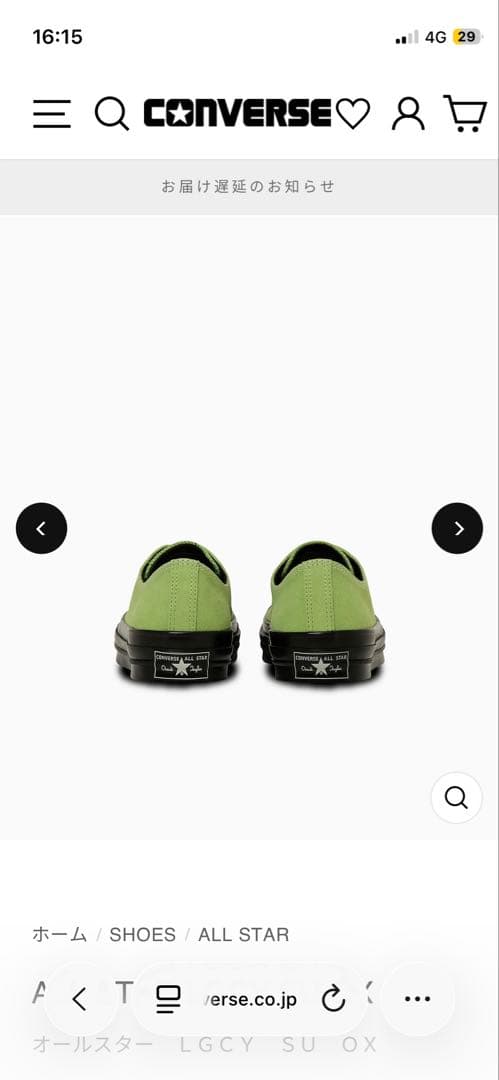The image size is (499, 1080).
Task: Show next product image
Action: tap(457, 528)
